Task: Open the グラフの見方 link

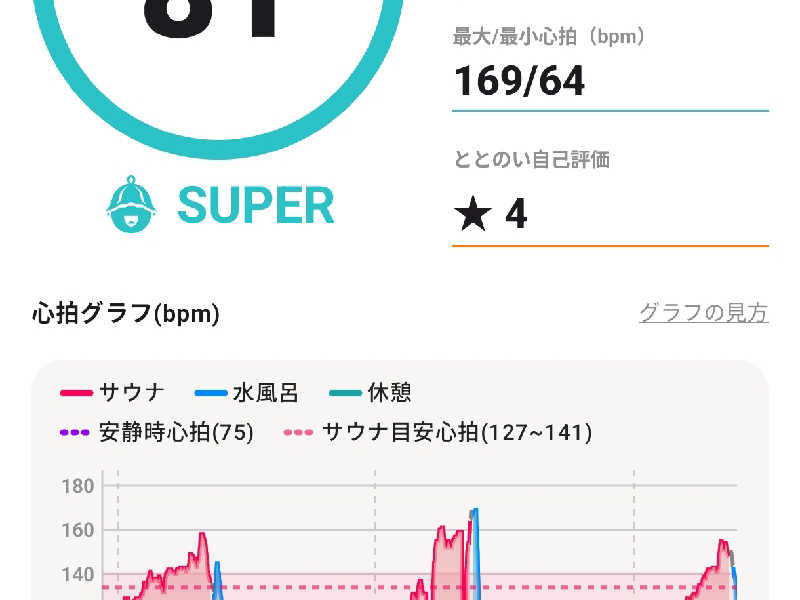Action: (x=703, y=313)
